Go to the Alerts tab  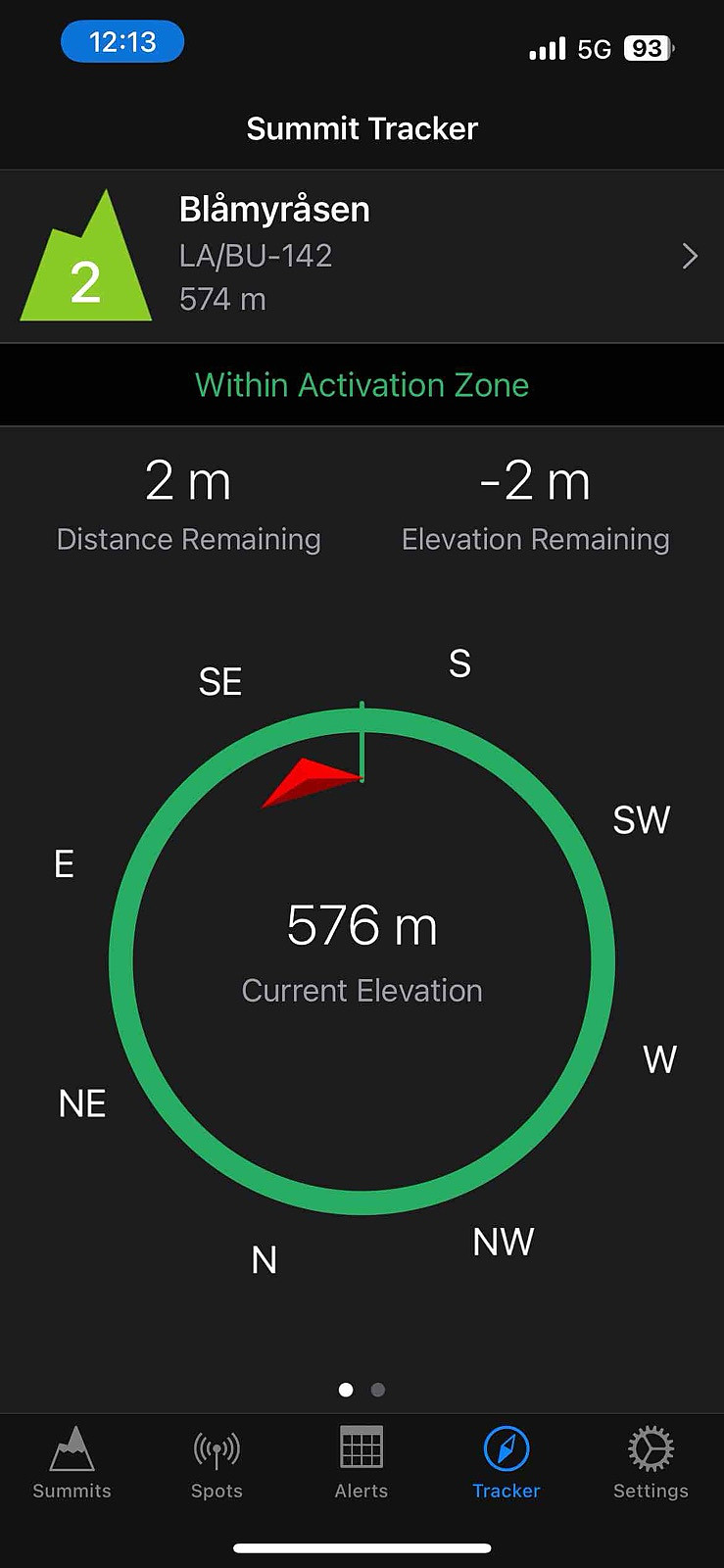[x=362, y=1463]
